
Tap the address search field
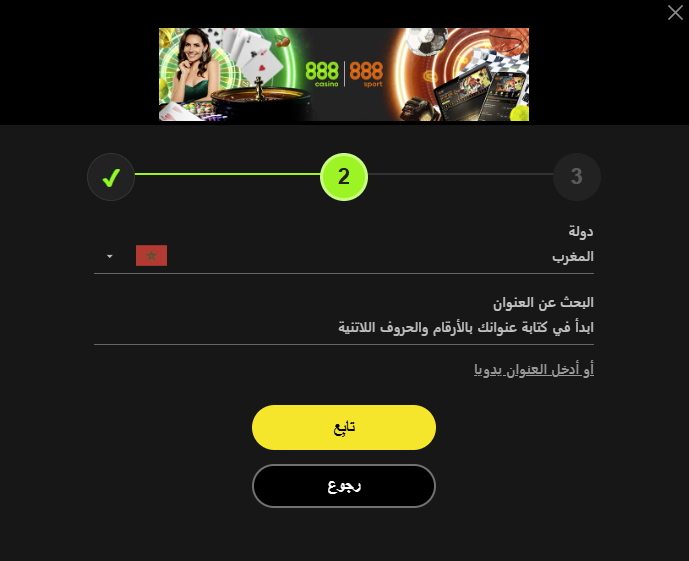click(343, 328)
